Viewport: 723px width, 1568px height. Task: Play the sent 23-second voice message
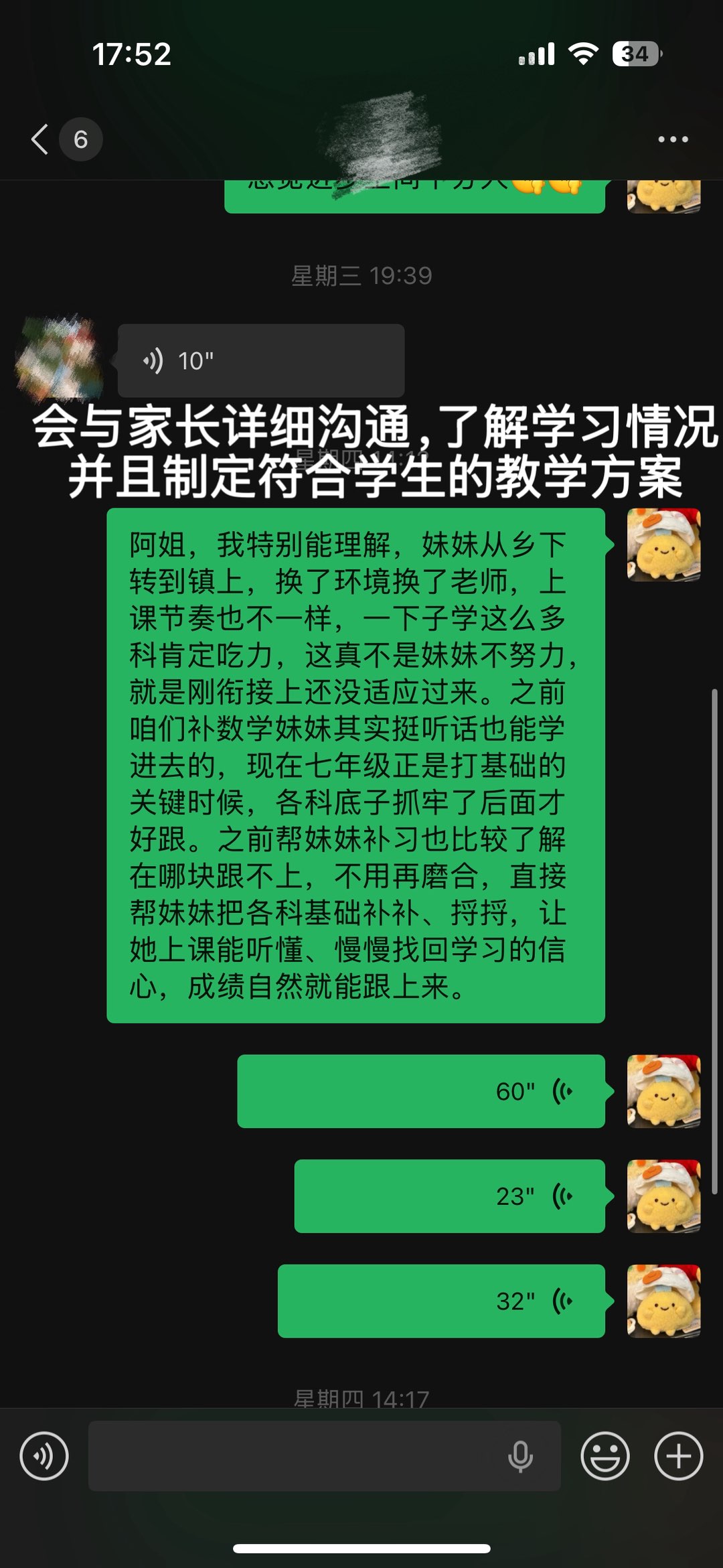[x=449, y=1196]
